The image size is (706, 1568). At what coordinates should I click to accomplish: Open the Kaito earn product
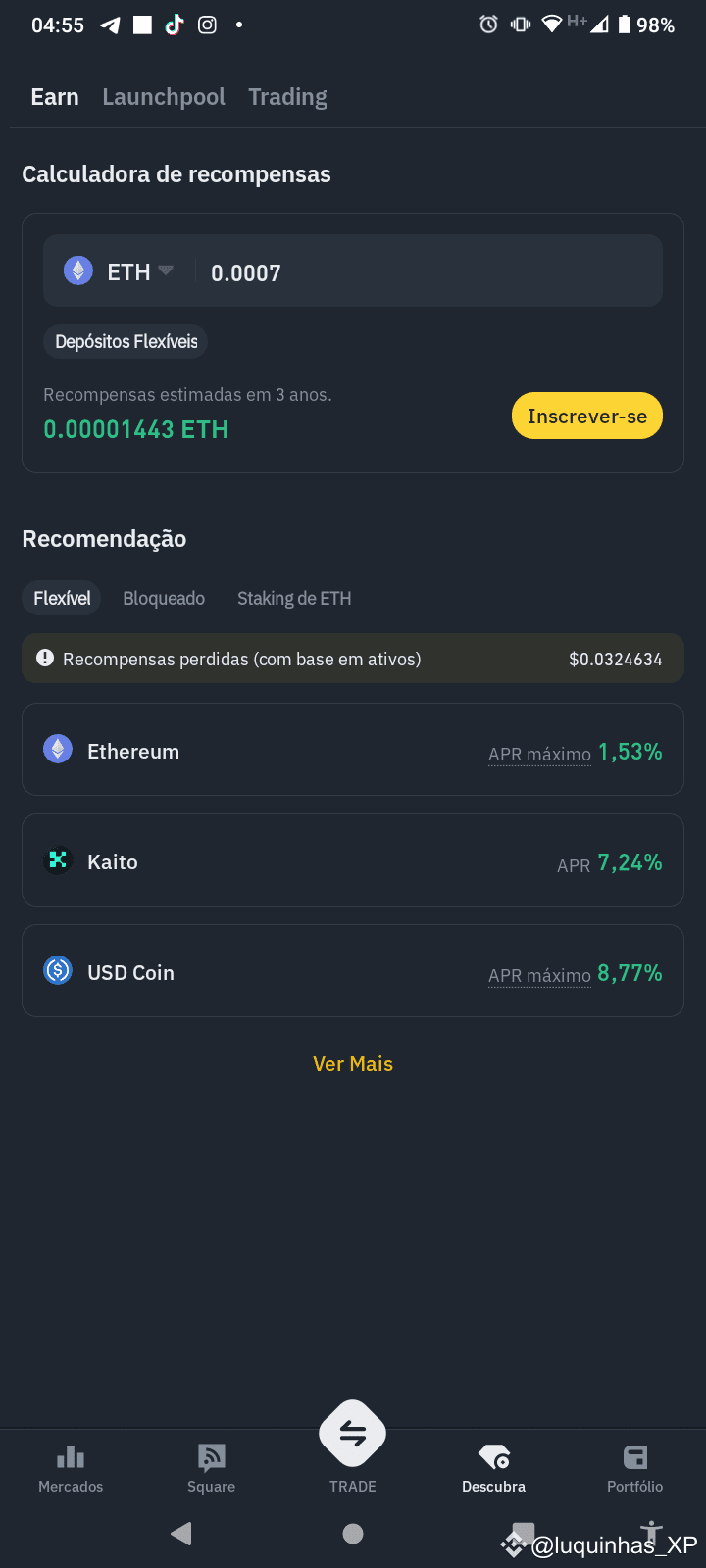(353, 860)
